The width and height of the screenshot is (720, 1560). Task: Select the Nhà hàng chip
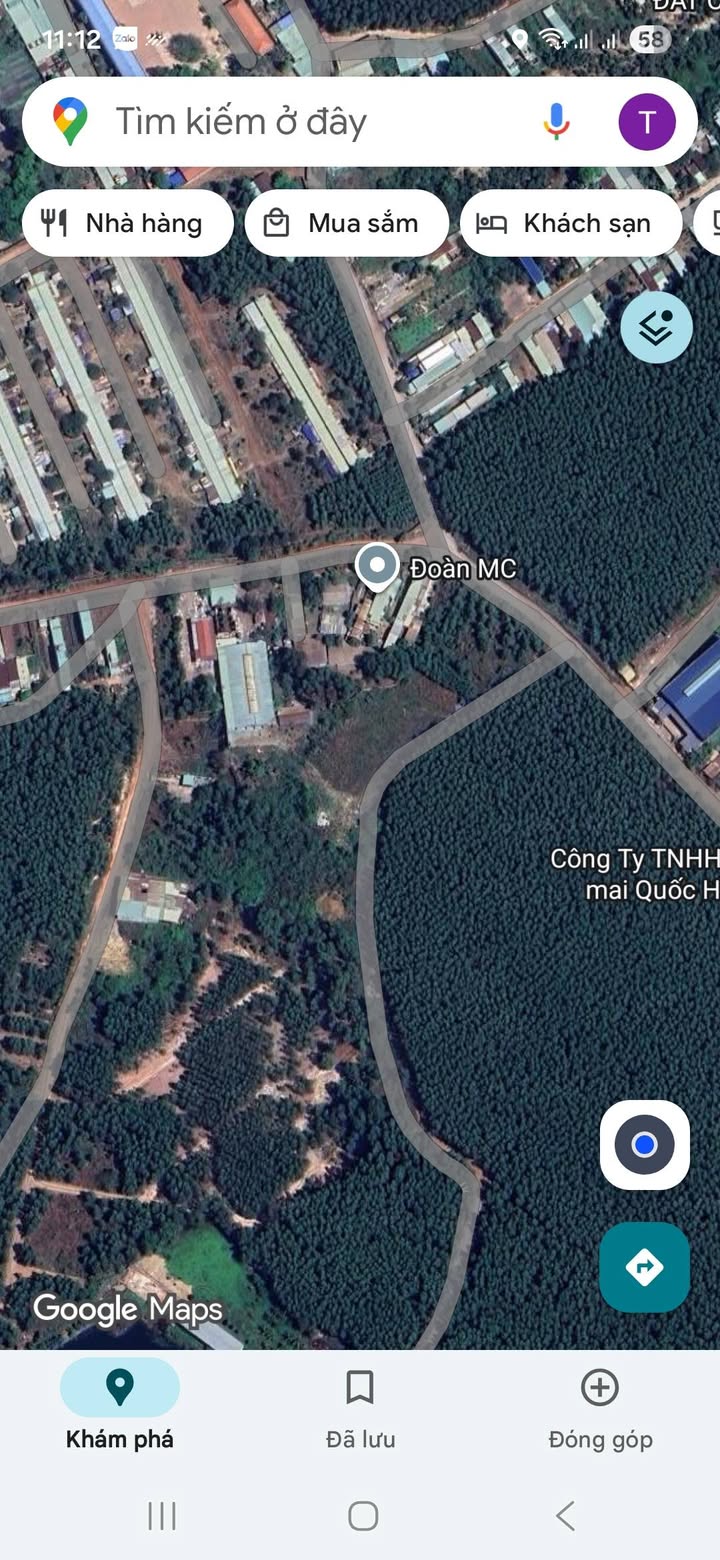[128, 223]
